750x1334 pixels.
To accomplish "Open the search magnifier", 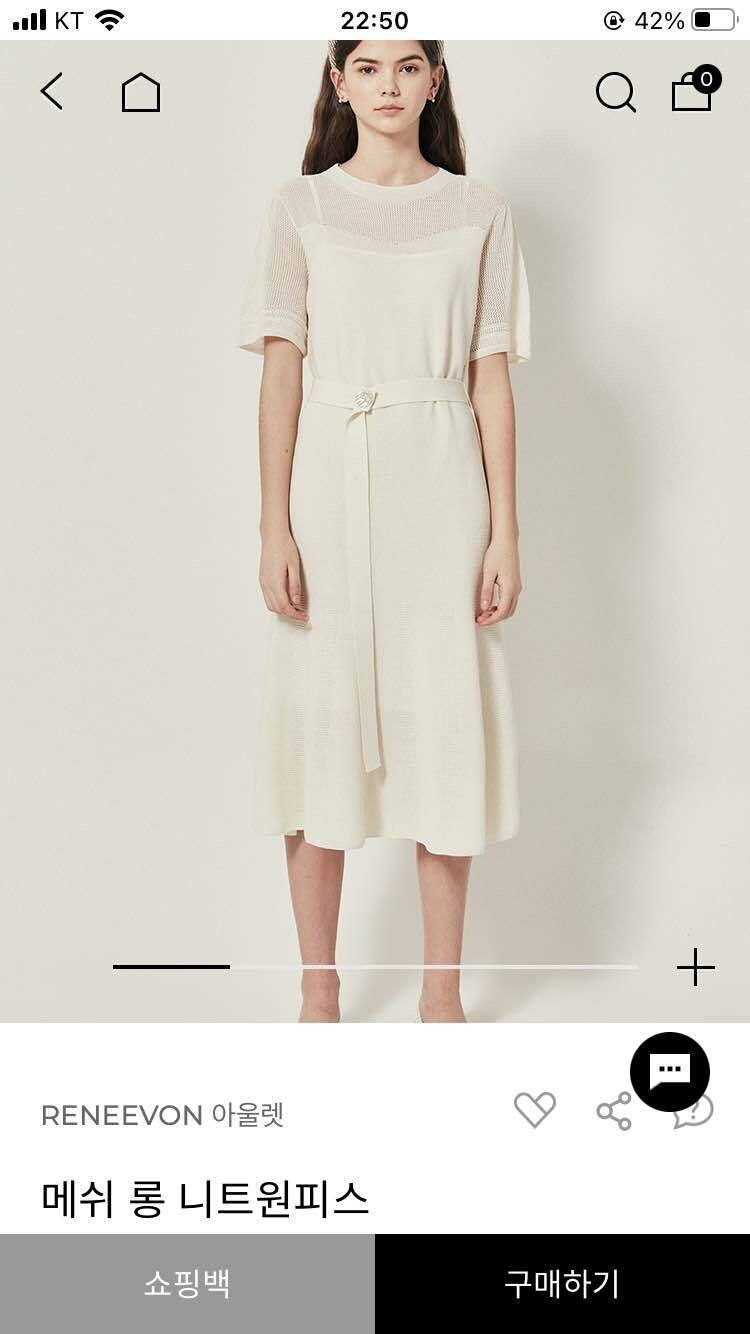I will click(x=615, y=93).
